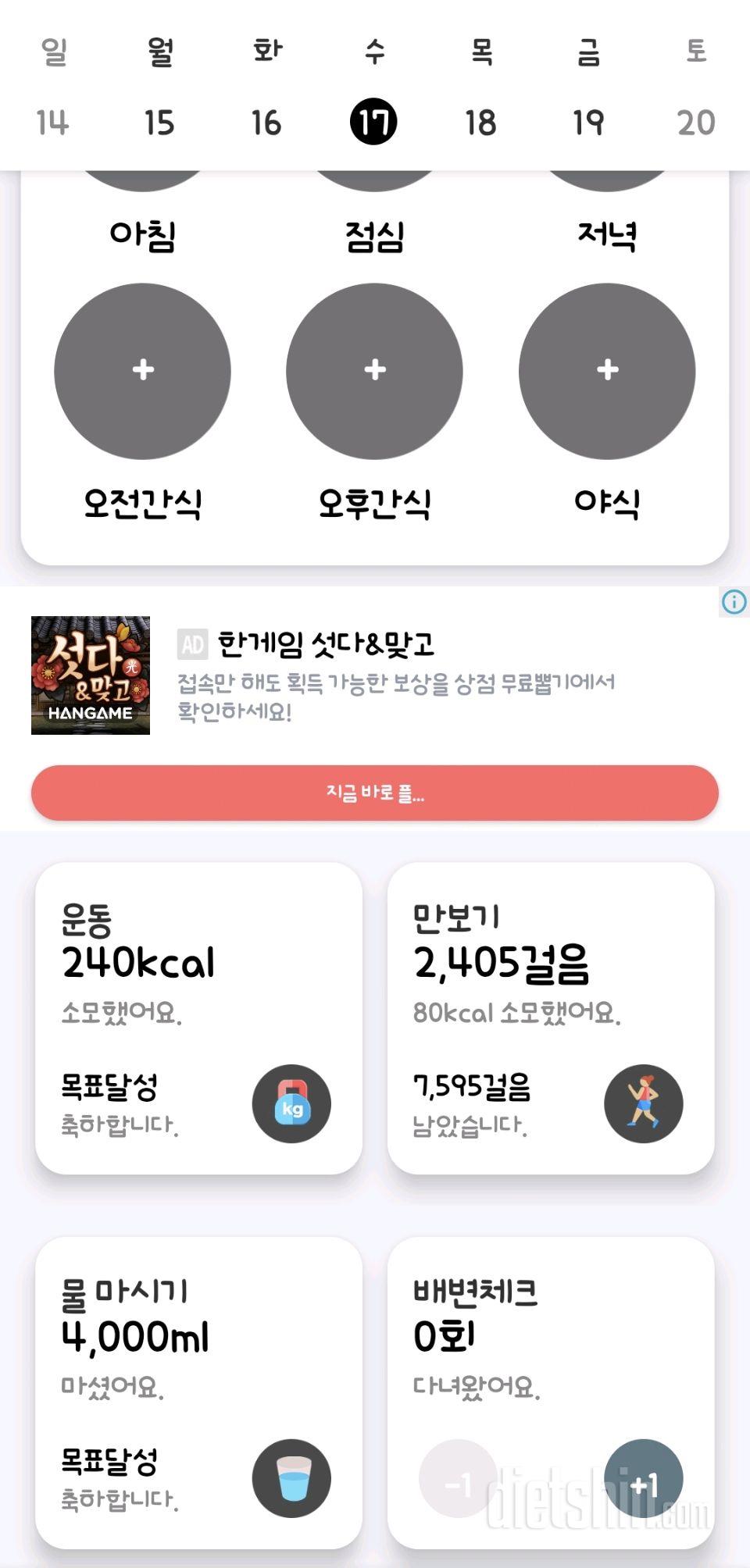Add an afternoon snack (오후간식)
The image size is (750, 1568).
[x=374, y=371]
